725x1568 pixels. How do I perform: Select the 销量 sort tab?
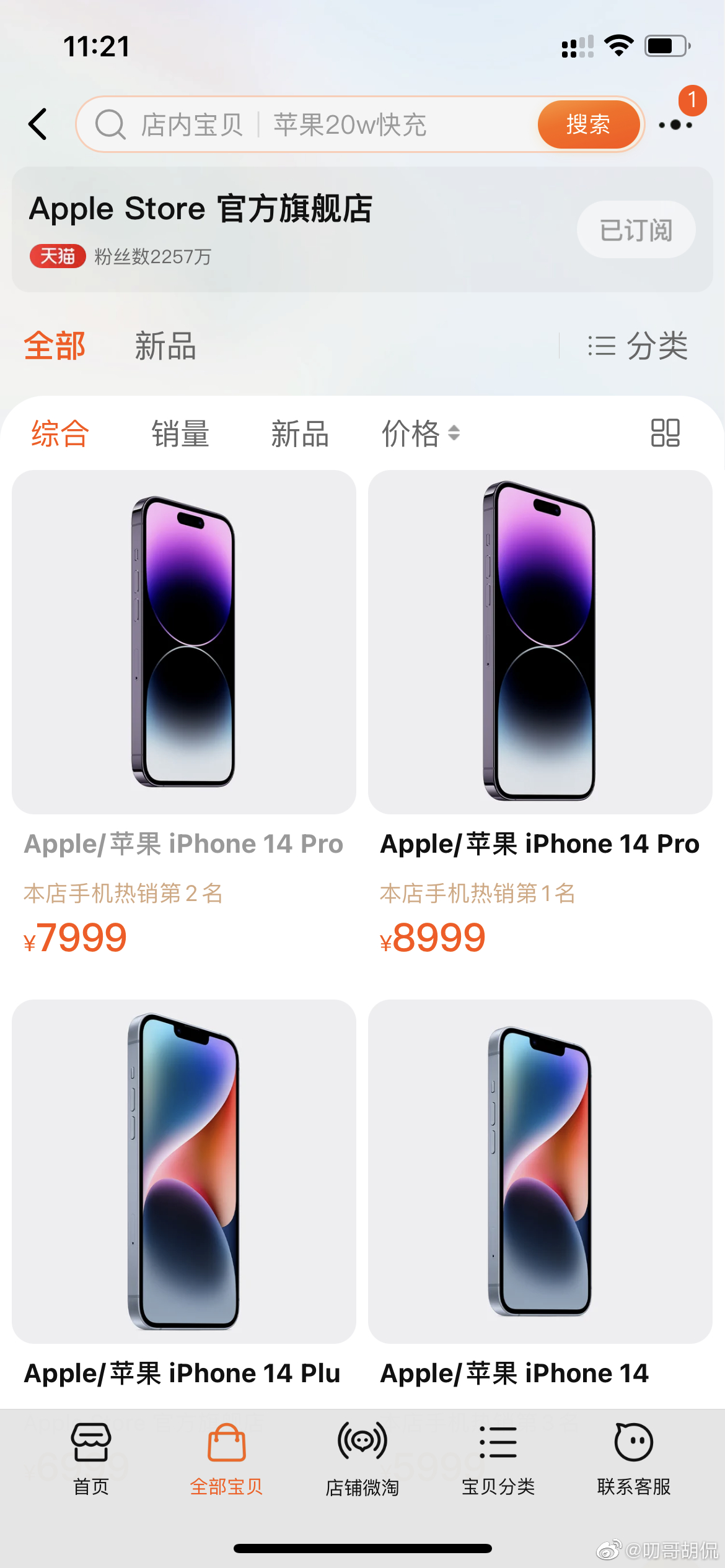click(182, 433)
